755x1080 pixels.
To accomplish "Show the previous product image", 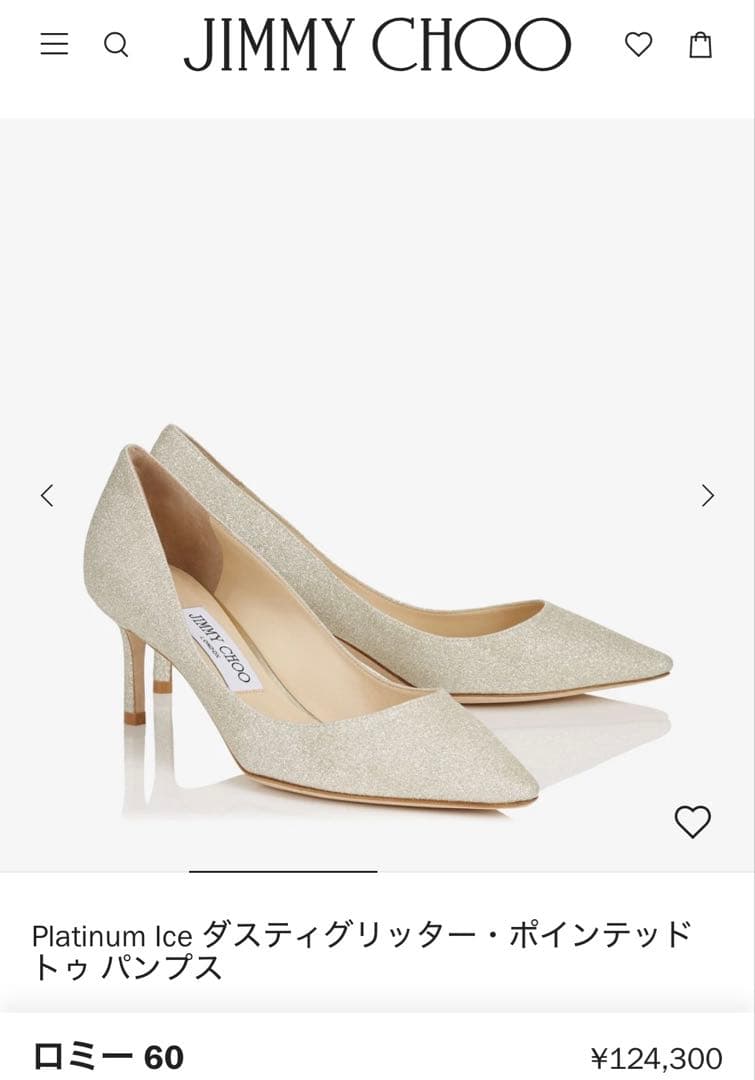I will (x=47, y=495).
